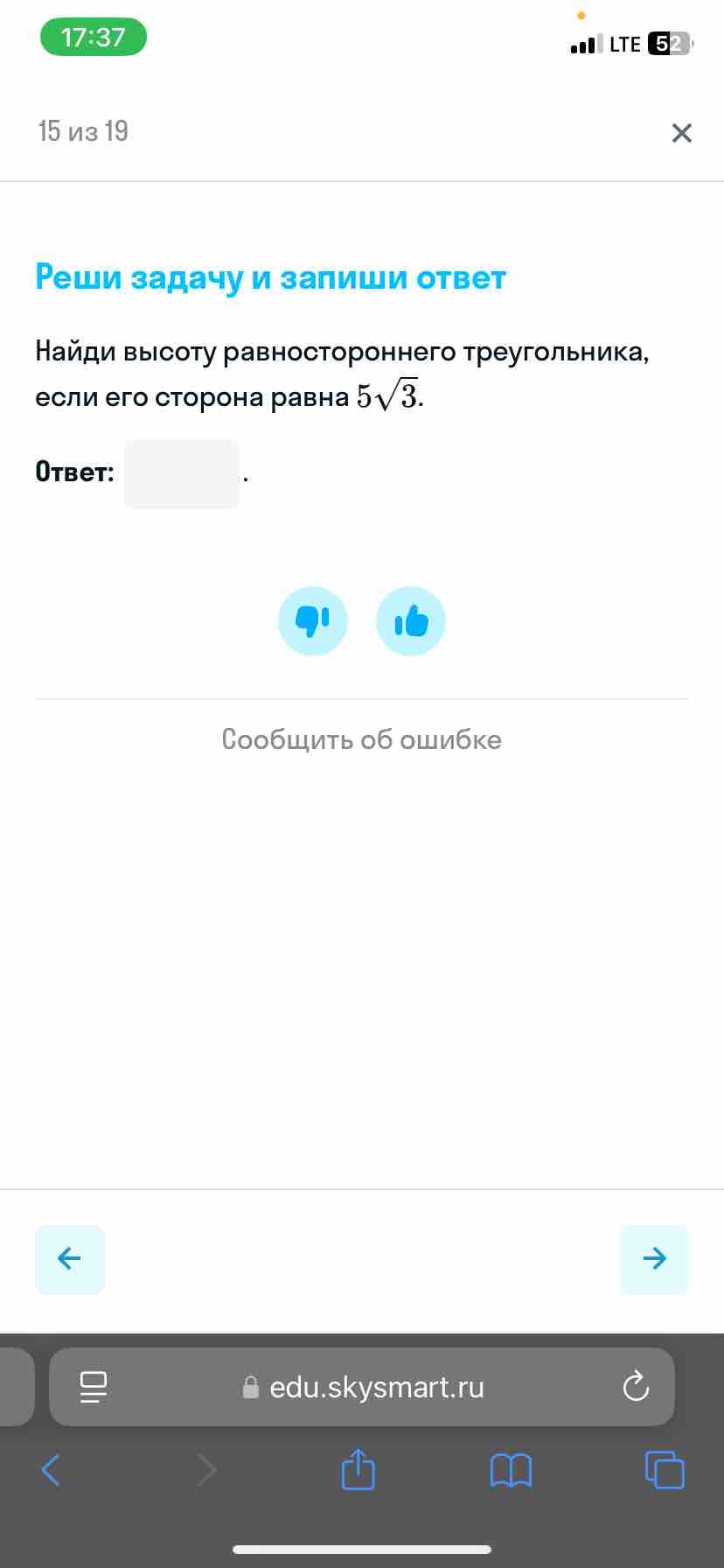Give the task a thumbs down

coord(313,621)
